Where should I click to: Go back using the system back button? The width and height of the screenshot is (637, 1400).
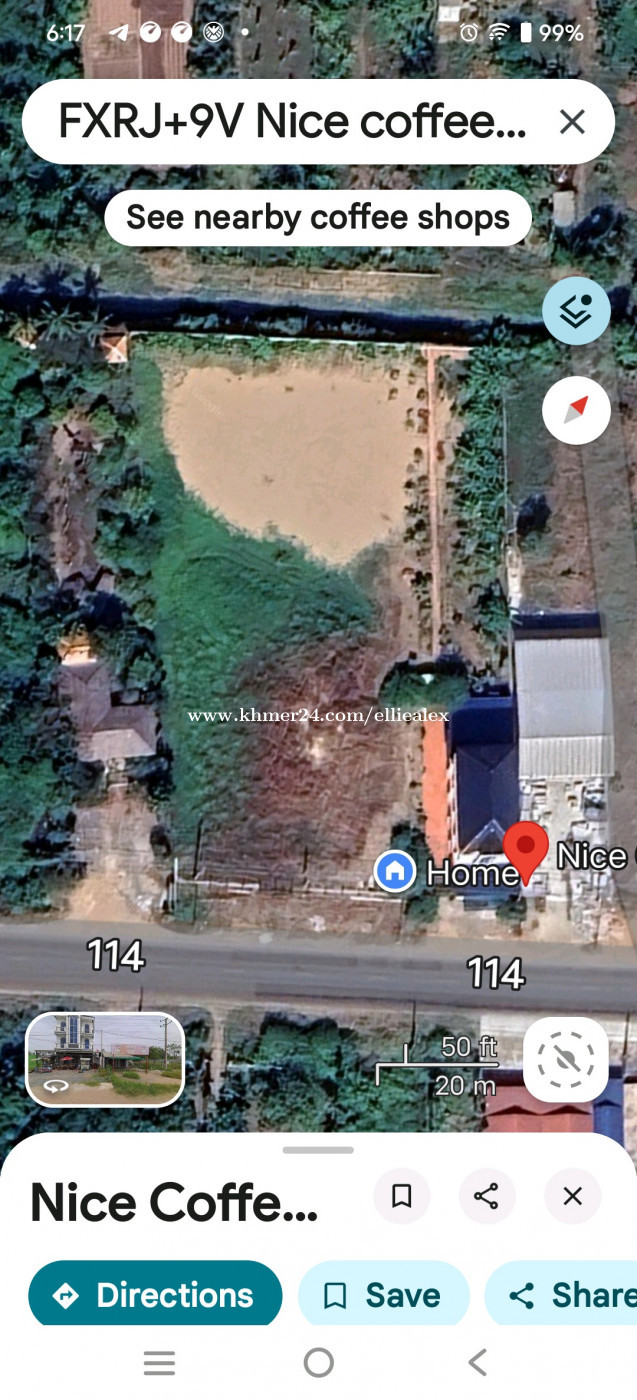(478, 1362)
